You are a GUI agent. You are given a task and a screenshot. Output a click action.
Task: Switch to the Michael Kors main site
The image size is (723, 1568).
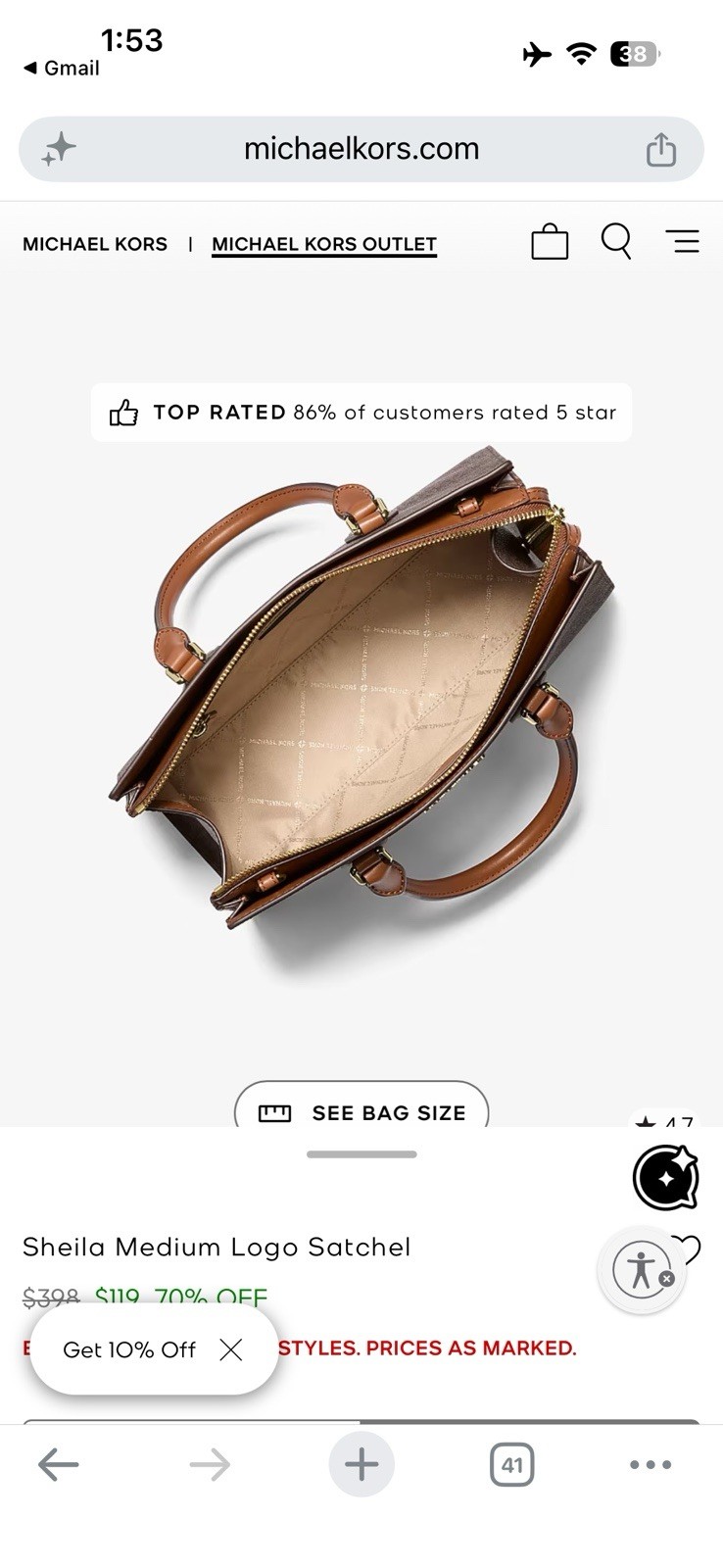(95, 244)
